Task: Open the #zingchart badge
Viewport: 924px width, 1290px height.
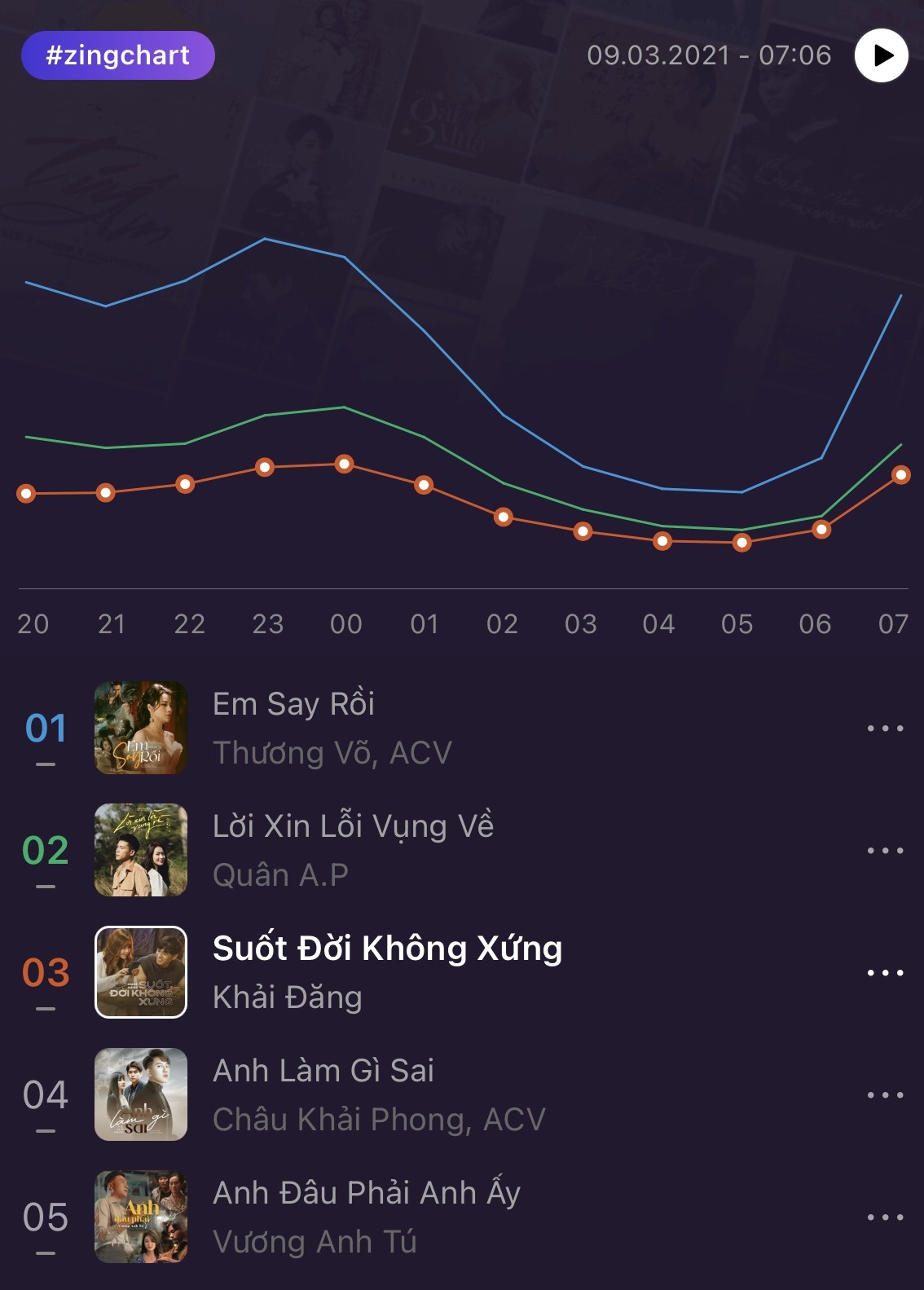Action: click(118, 55)
